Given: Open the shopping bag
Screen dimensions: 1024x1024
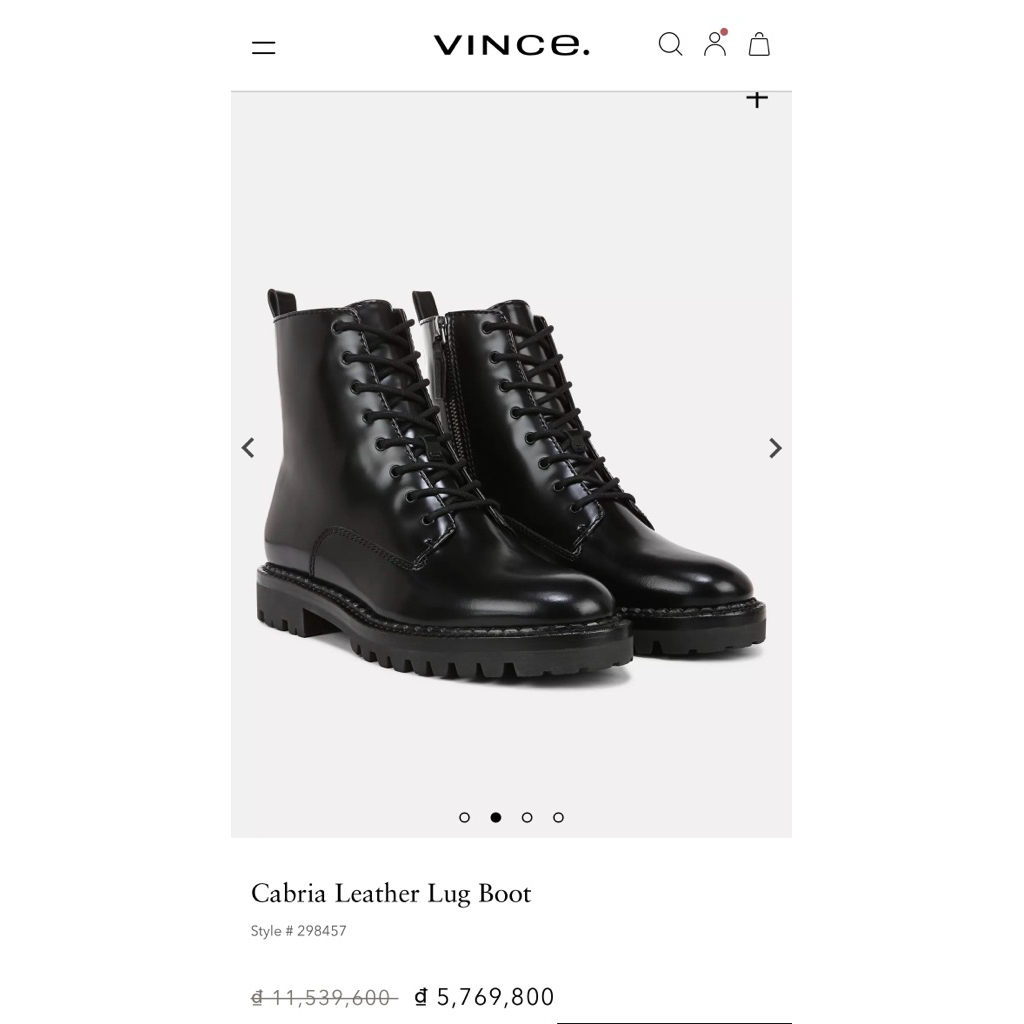Looking at the screenshot, I should [x=759, y=44].
